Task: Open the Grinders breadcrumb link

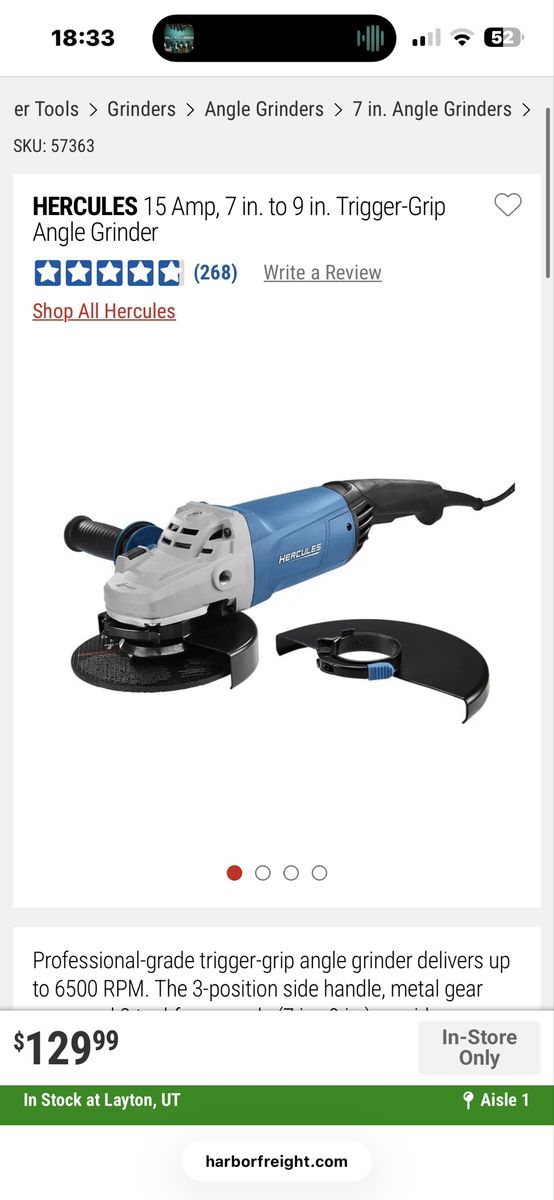Action: [x=141, y=109]
